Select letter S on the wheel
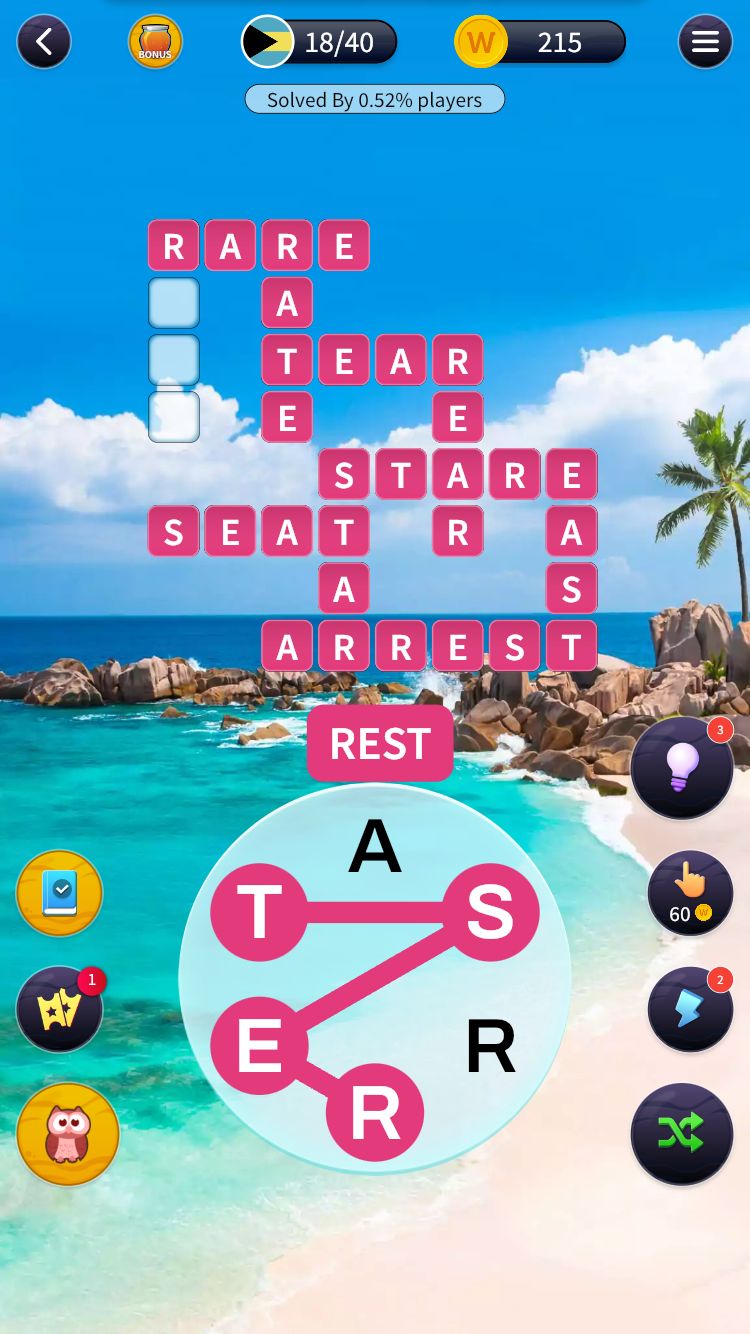This screenshot has height=1334, width=750. (490, 912)
